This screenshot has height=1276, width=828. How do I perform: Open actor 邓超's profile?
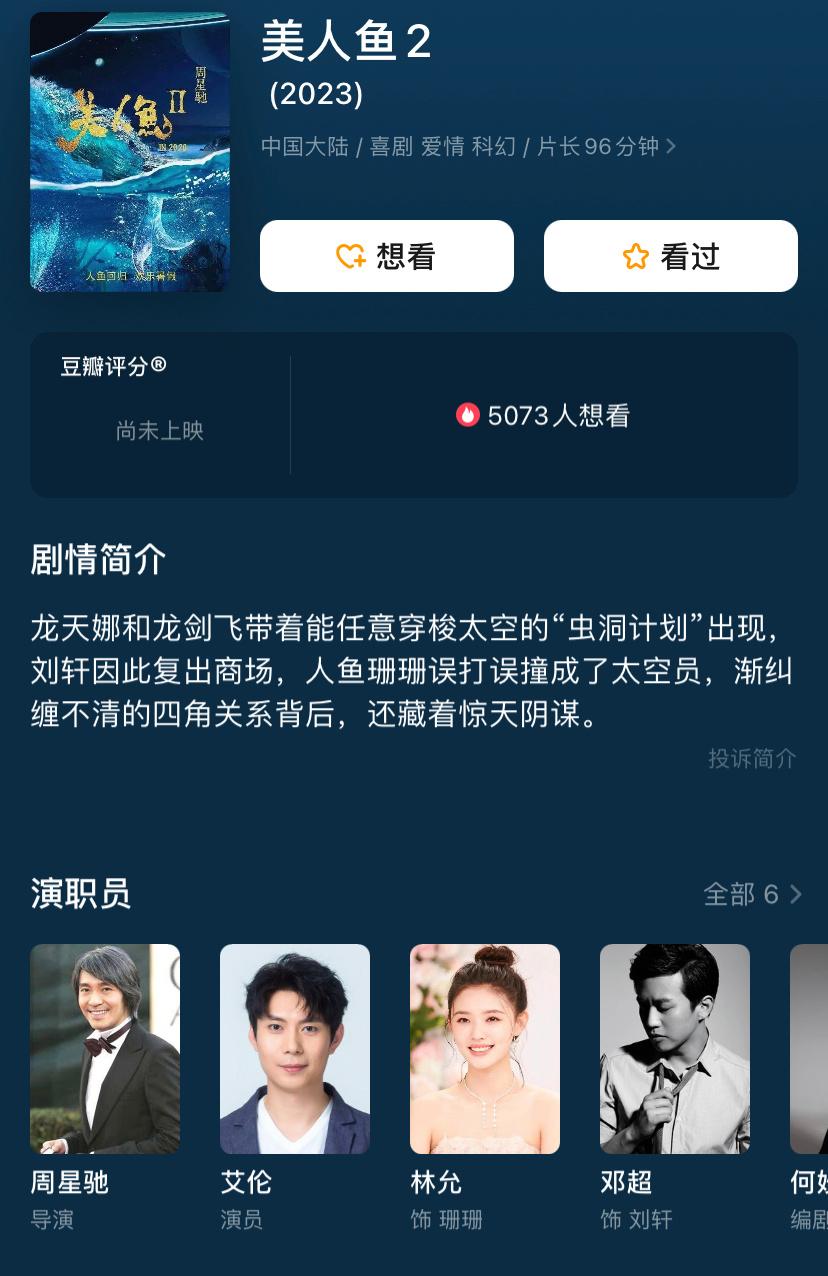pos(675,1049)
